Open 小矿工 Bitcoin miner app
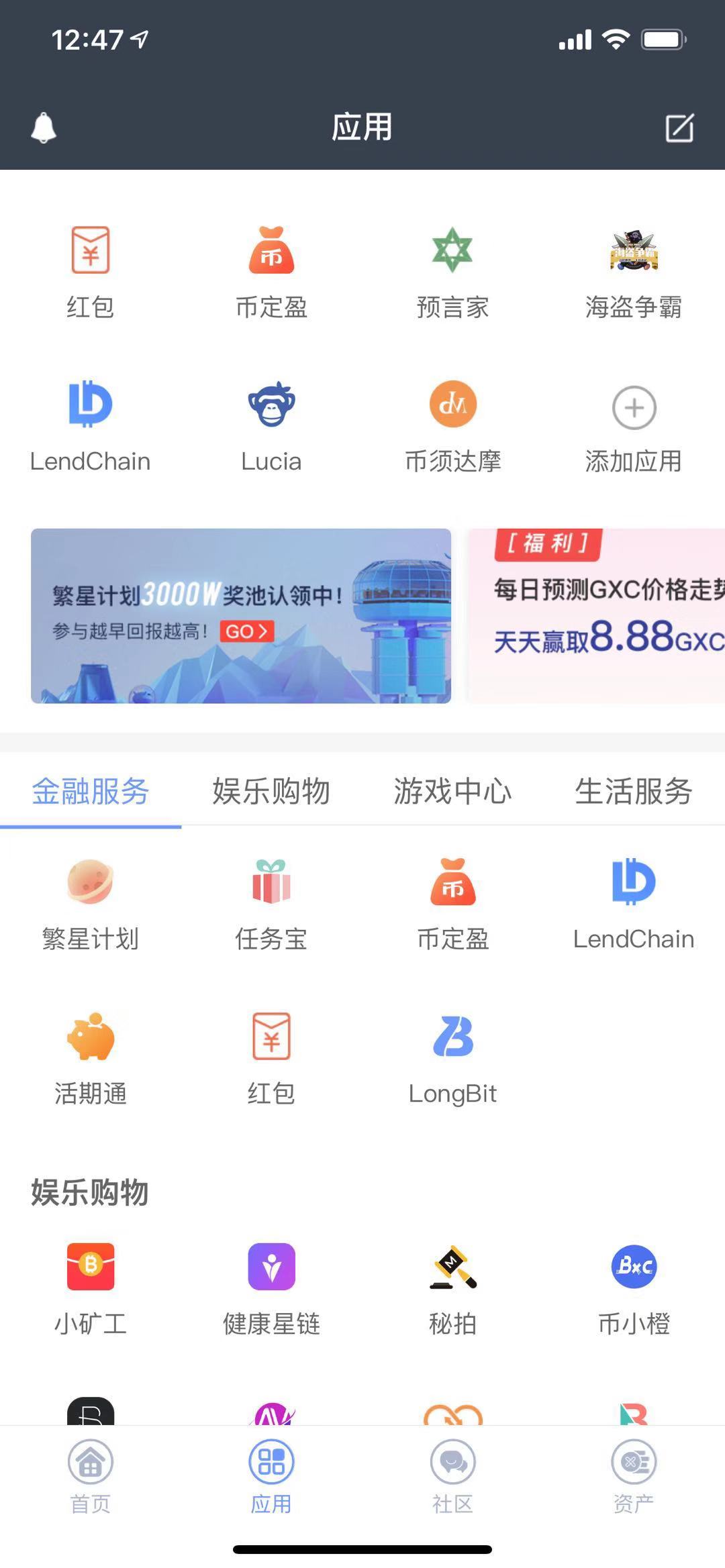This screenshot has height=1568, width=725. 91,1267
